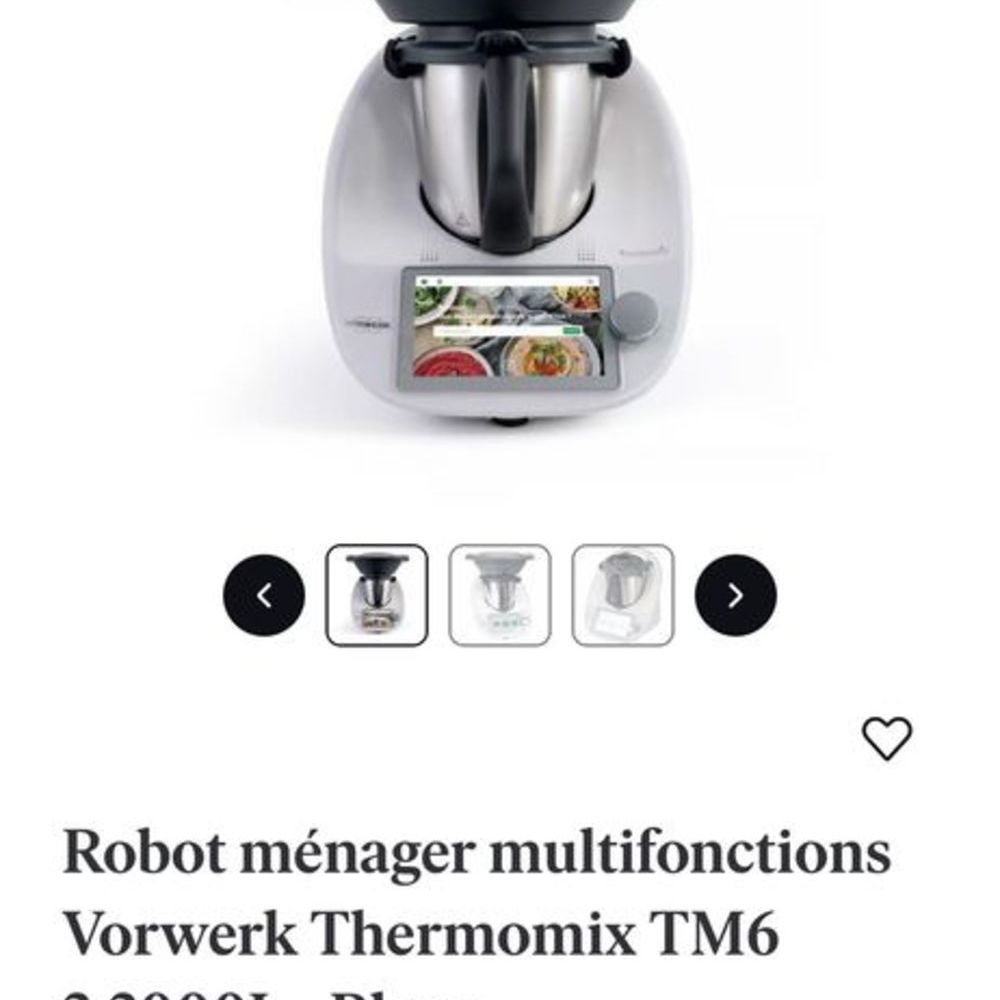Select the first thumbnail with dark lid
1000x1000 pixels.
coord(377,595)
